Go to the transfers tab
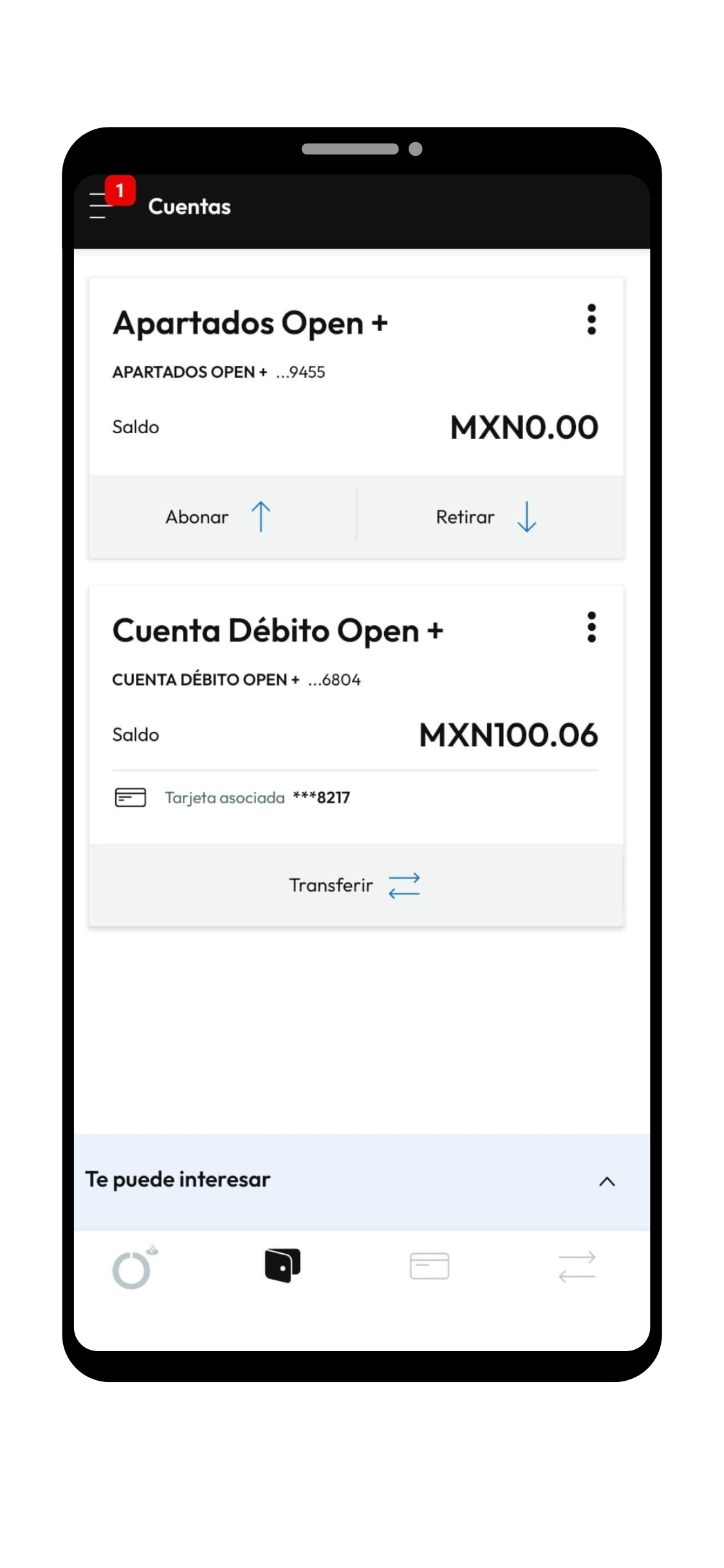The image size is (724, 1568). pos(577,1267)
